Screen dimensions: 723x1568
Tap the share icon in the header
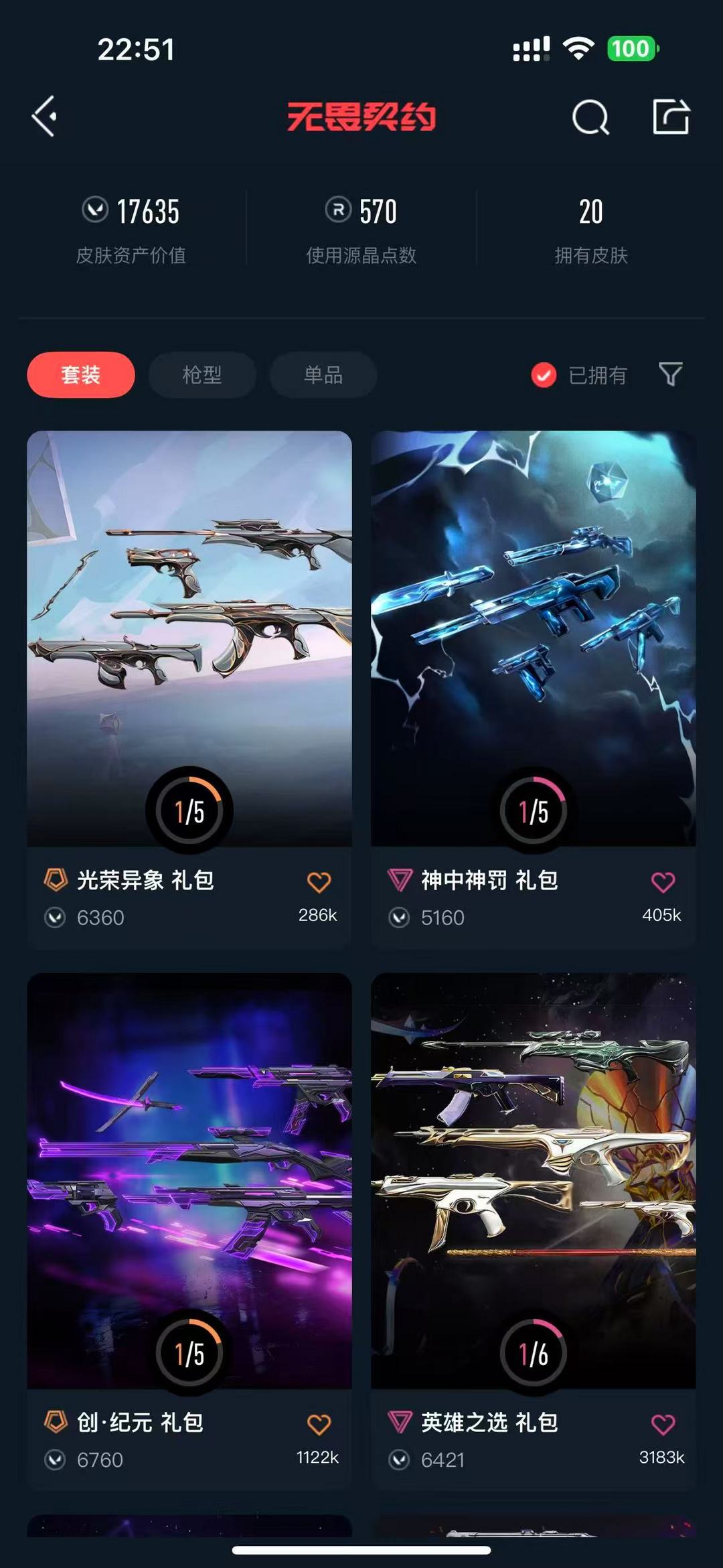click(x=671, y=117)
